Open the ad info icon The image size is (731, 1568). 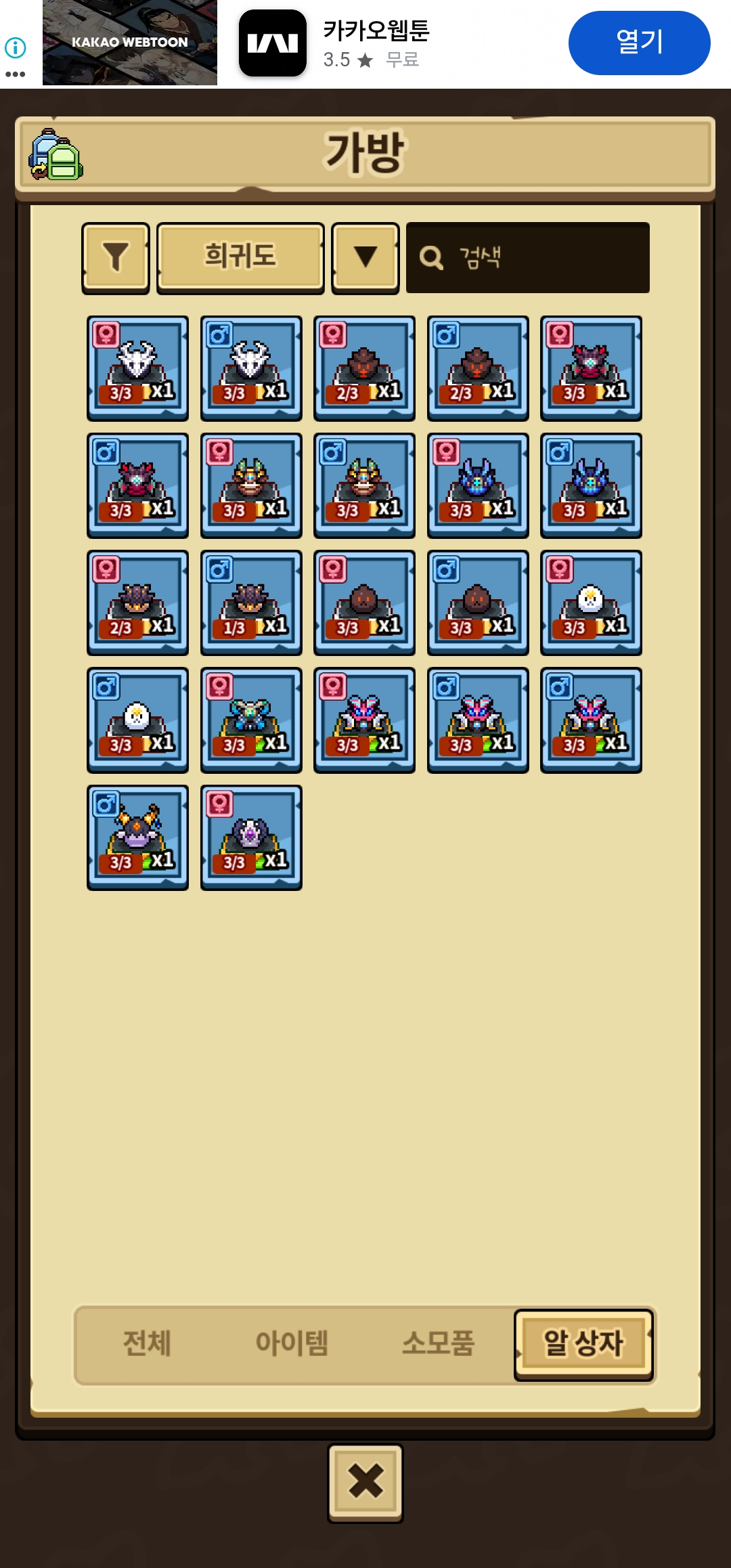[15, 47]
